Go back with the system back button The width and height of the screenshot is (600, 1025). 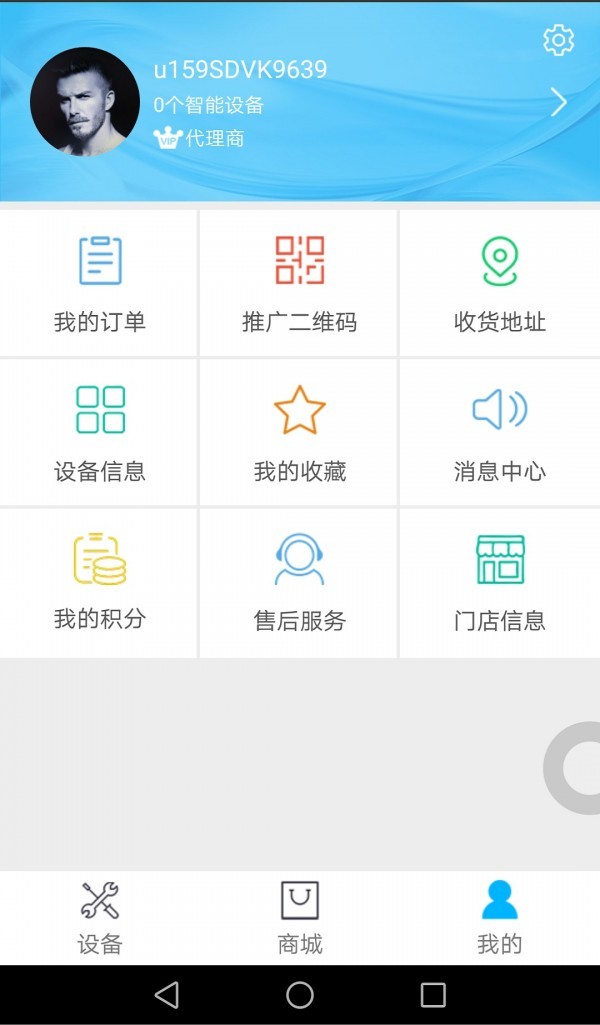167,994
